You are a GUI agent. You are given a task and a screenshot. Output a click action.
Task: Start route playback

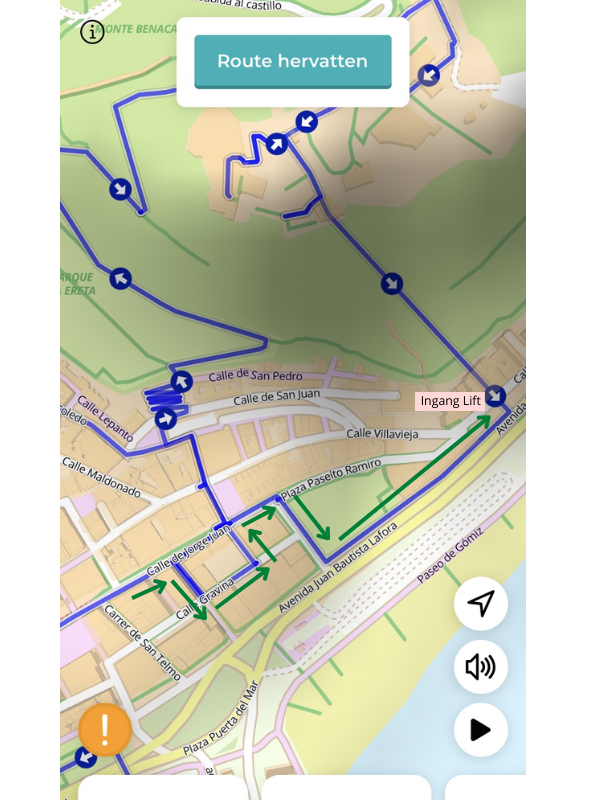[x=481, y=730]
